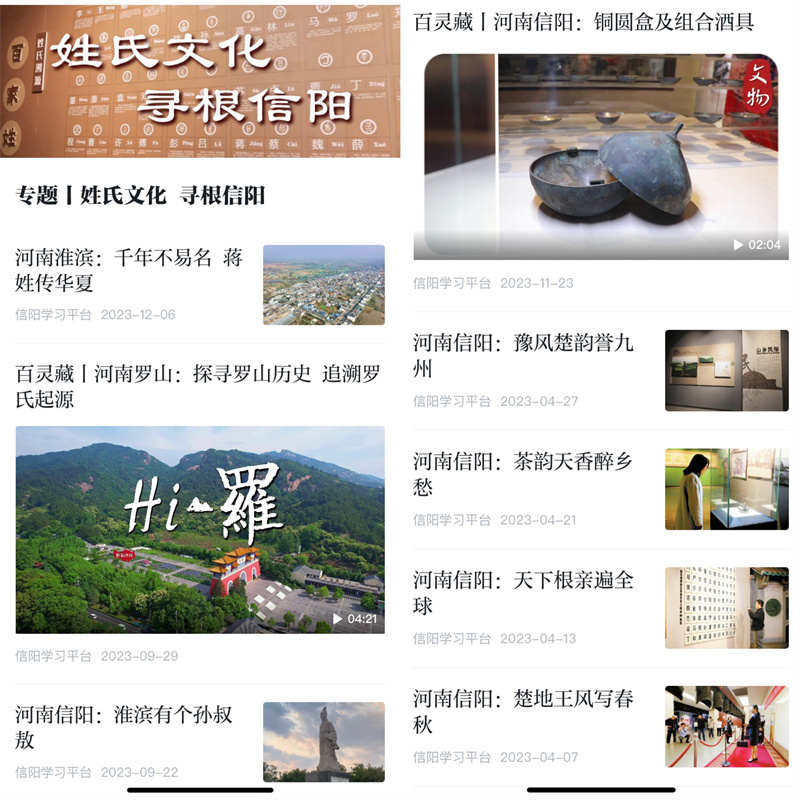Open article 豫风楚韵誉九州
This screenshot has height=800, width=800.
(523, 355)
